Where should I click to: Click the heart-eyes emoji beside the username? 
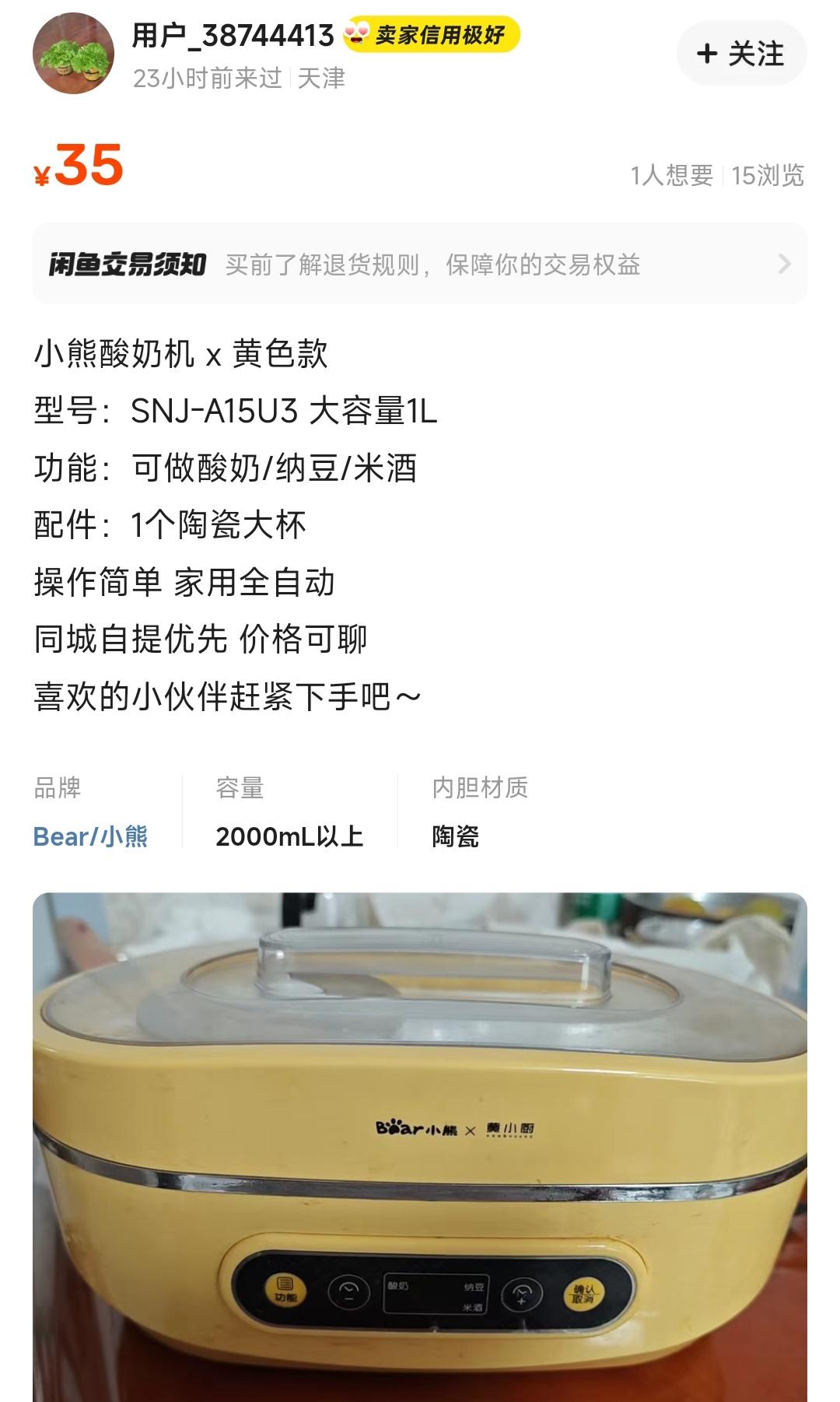point(356,34)
